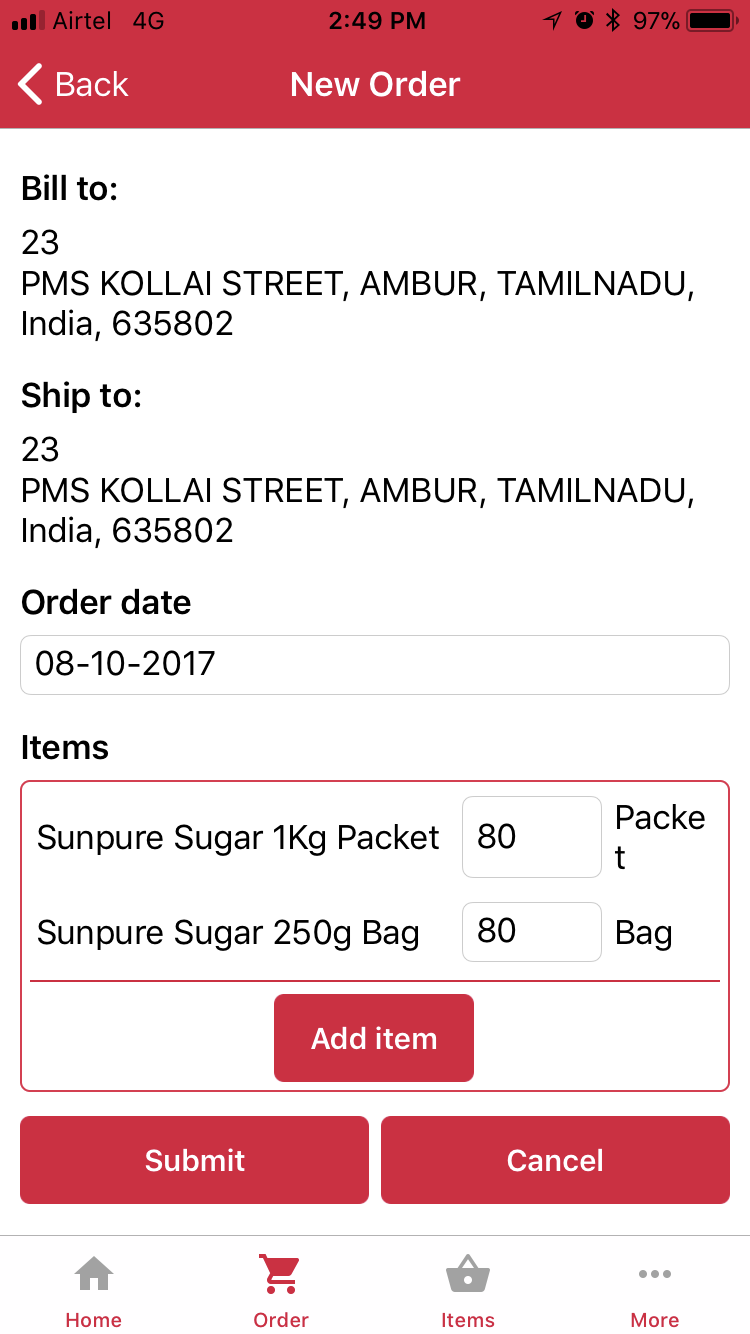This screenshot has height=1334, width=750.
Task: Open the More tab
Action: pyautogui.click(x=655, y=1292)
